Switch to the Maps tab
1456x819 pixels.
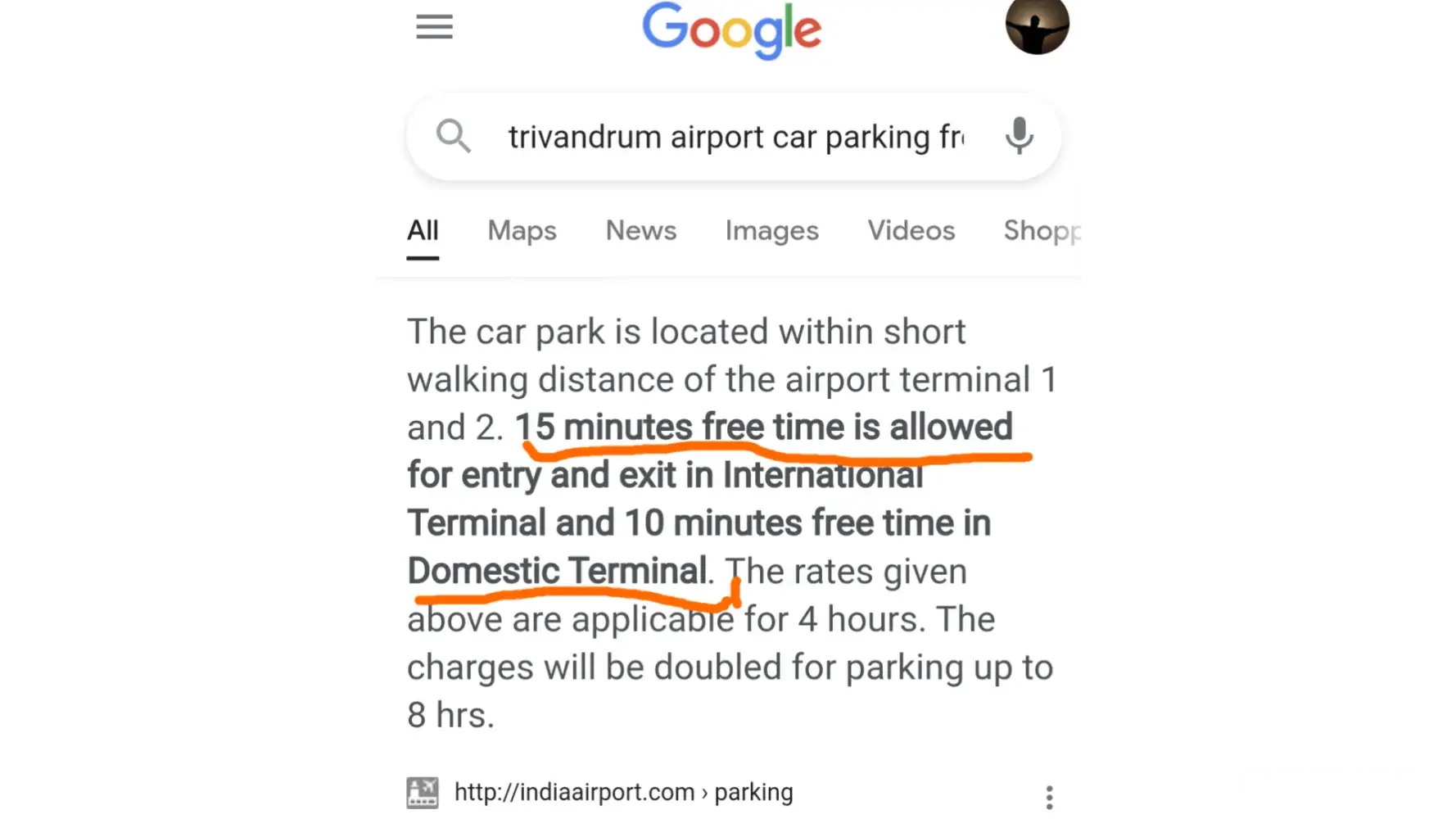(x=522, y=231)
